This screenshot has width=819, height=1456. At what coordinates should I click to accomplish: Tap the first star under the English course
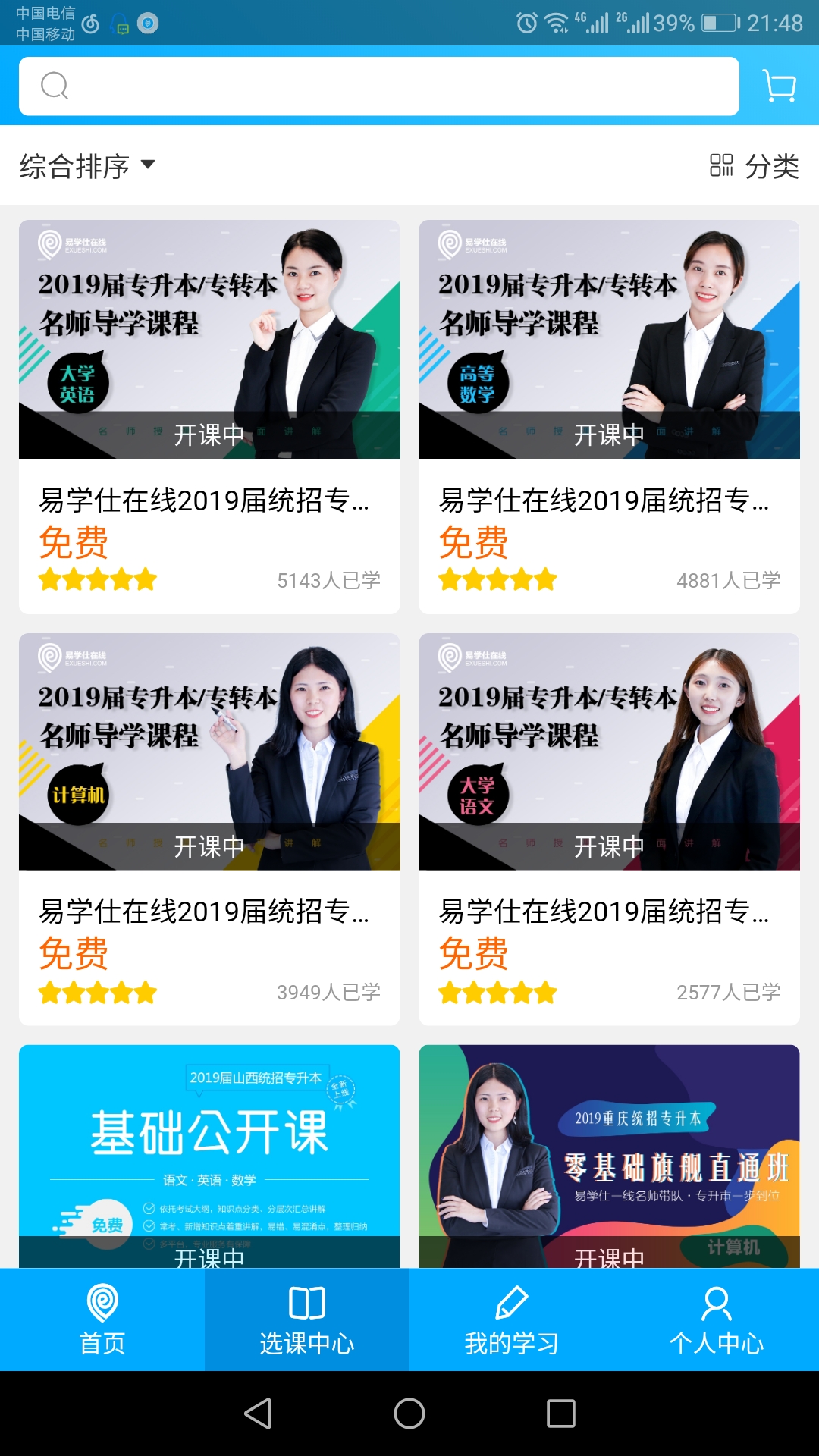point(51,579)
